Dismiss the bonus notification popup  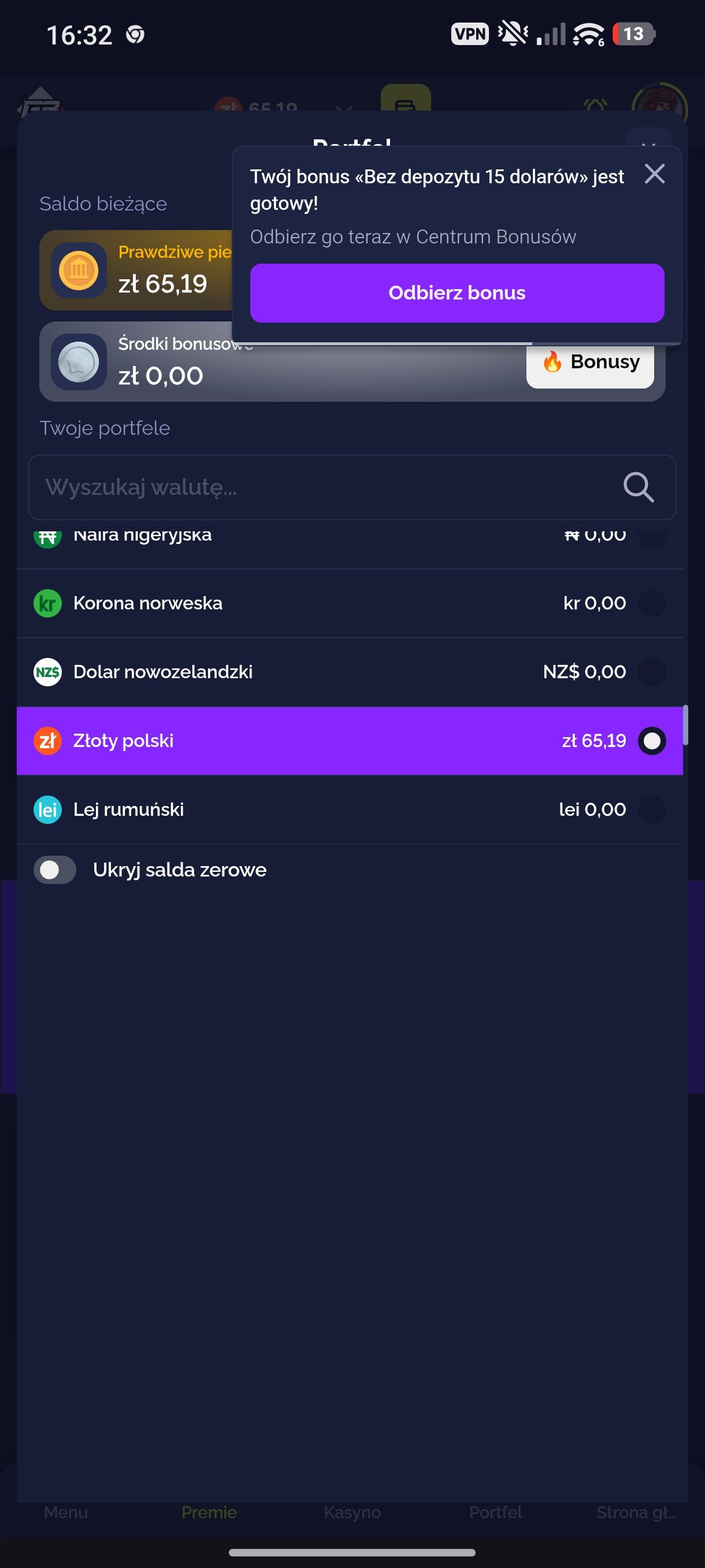(x=655, y=174)
